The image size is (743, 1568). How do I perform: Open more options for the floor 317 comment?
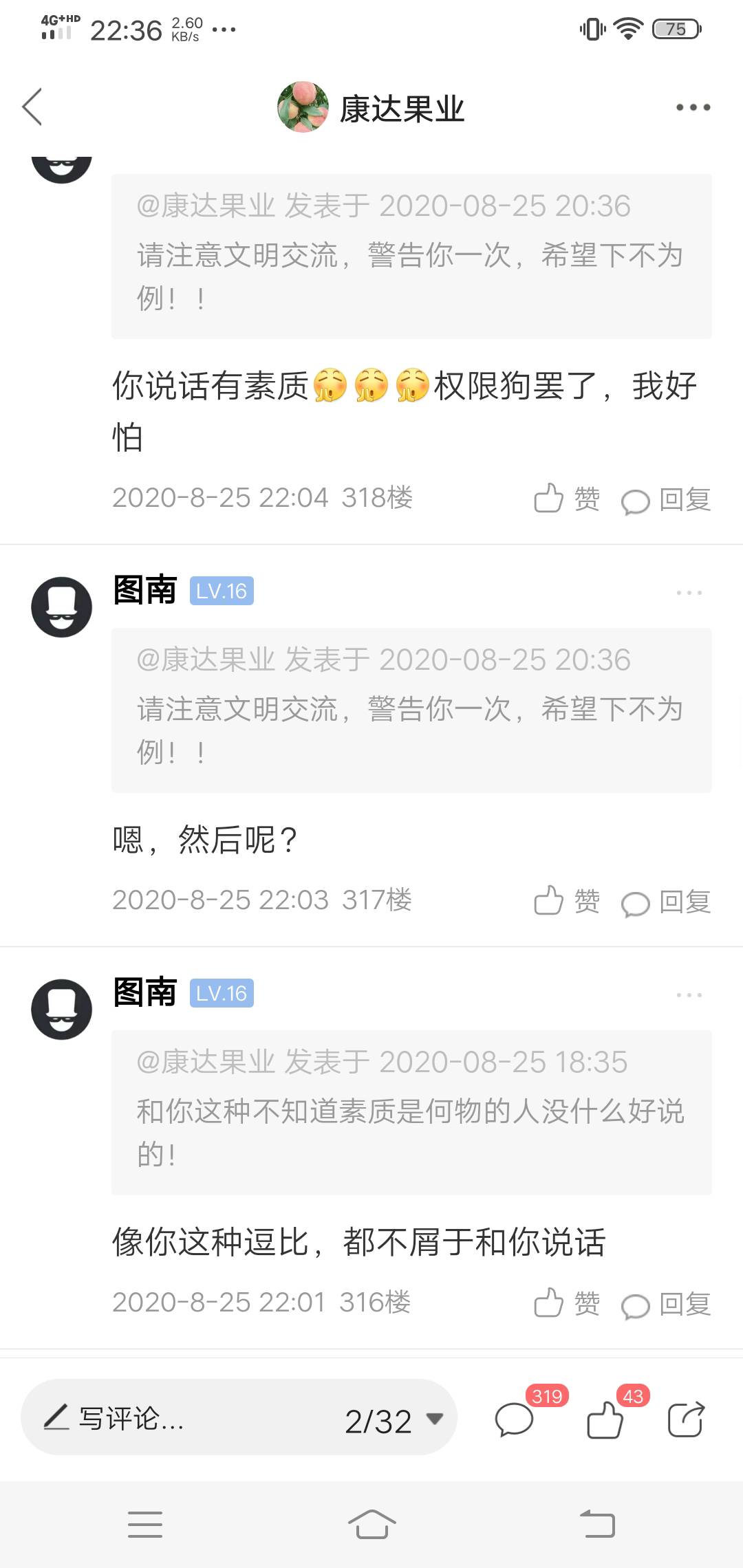[689, 592]
